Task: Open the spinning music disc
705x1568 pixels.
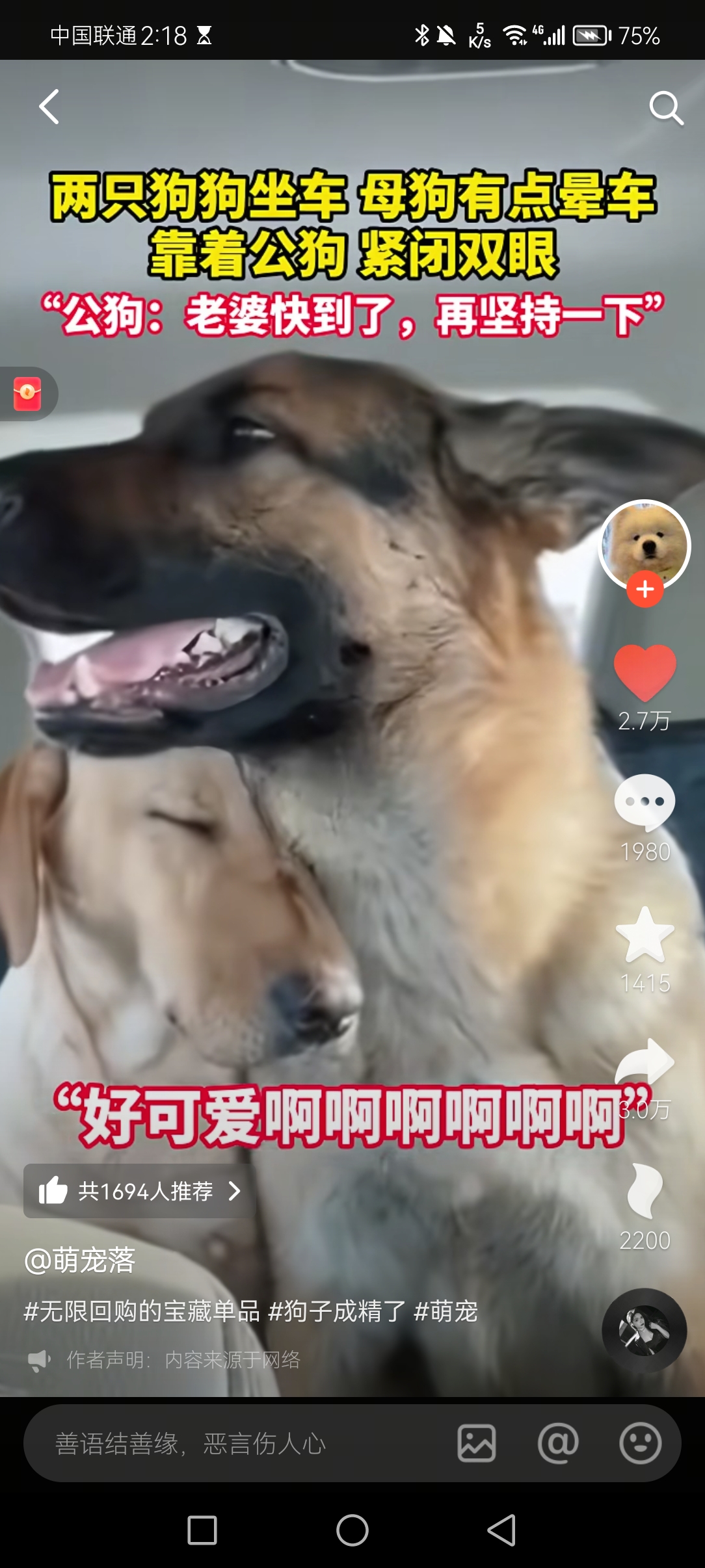Action: [x=644, y=1331]
